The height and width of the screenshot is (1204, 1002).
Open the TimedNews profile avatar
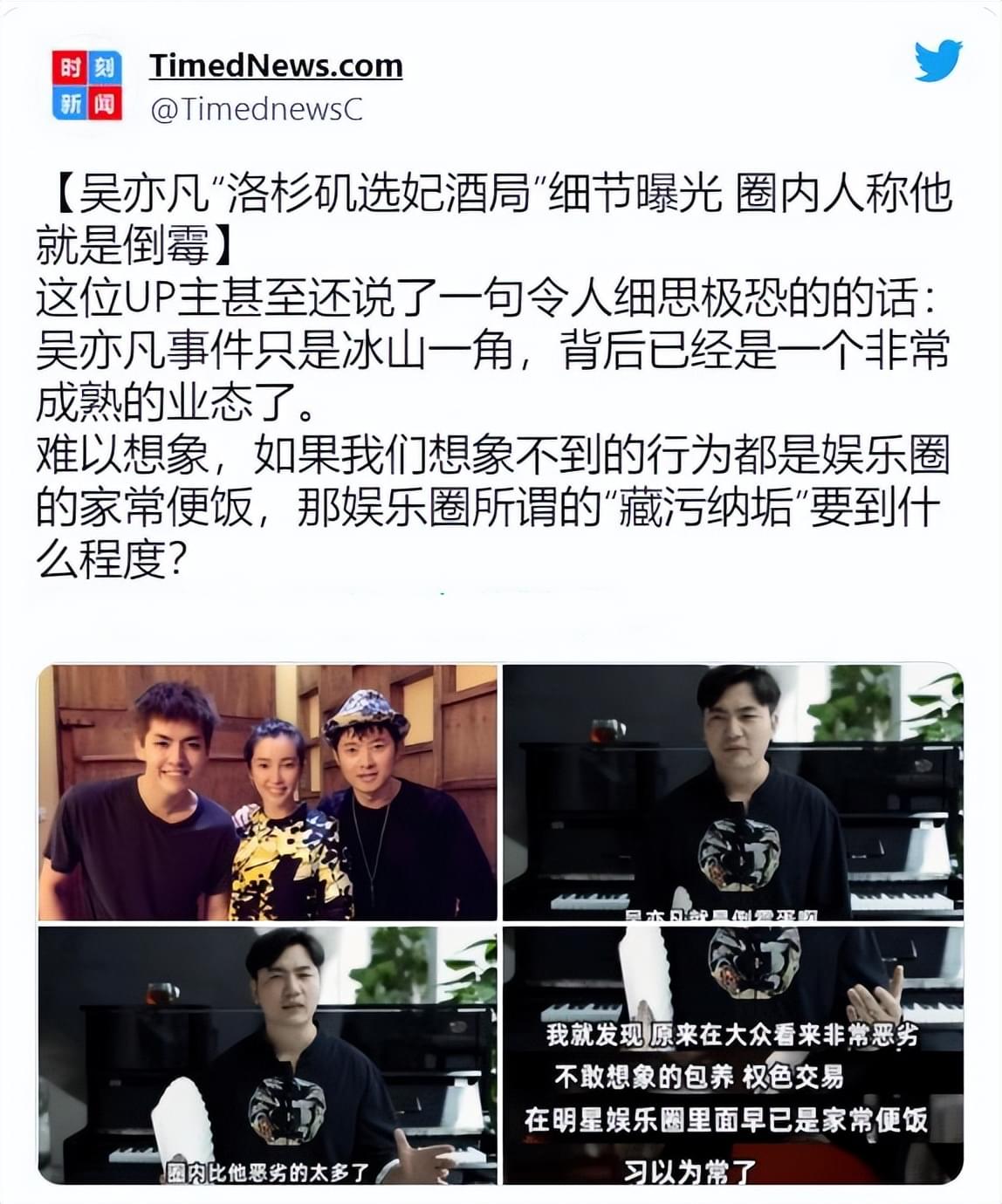(x=88, y=85)
